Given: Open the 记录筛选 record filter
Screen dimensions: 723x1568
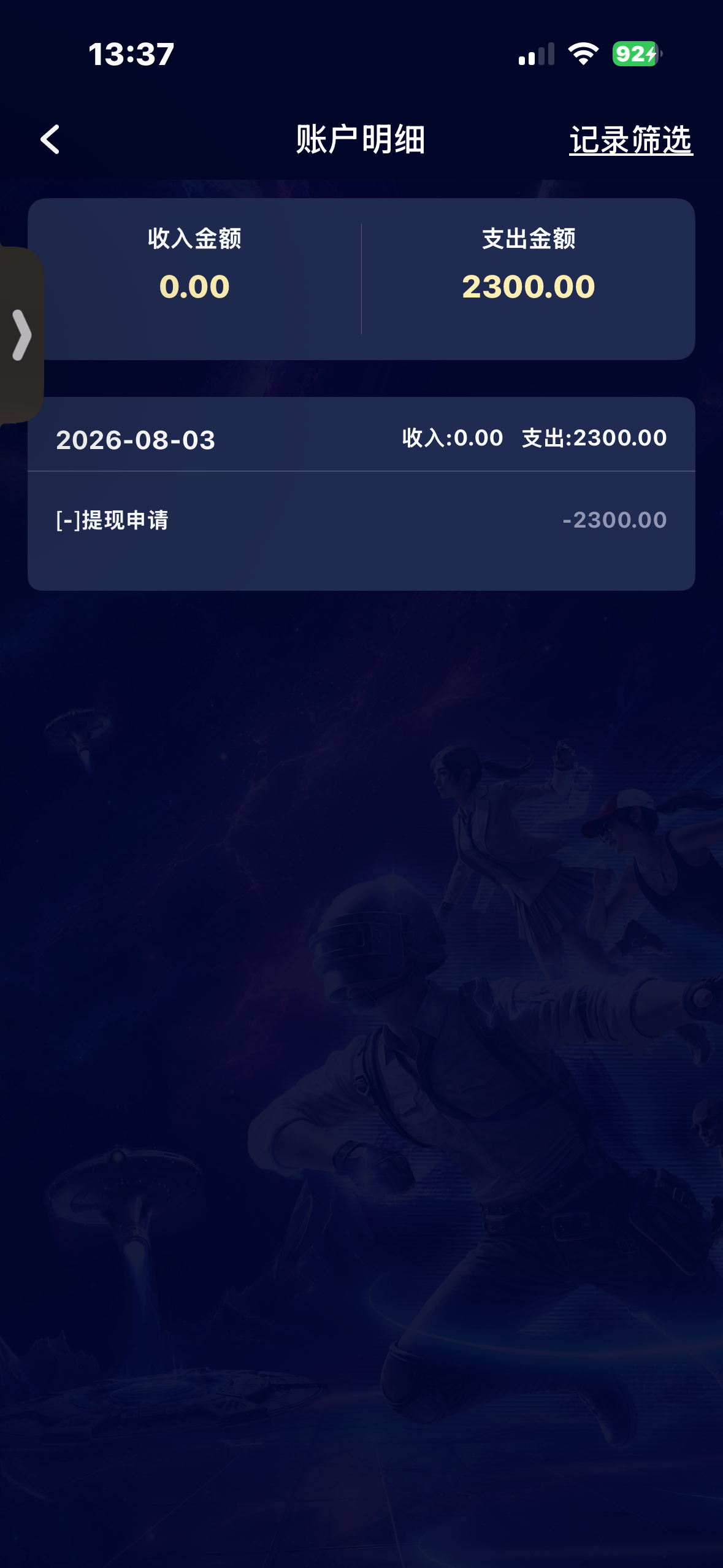Looking at the screenshot, I should pyautogui.click(x=631, y=140).
